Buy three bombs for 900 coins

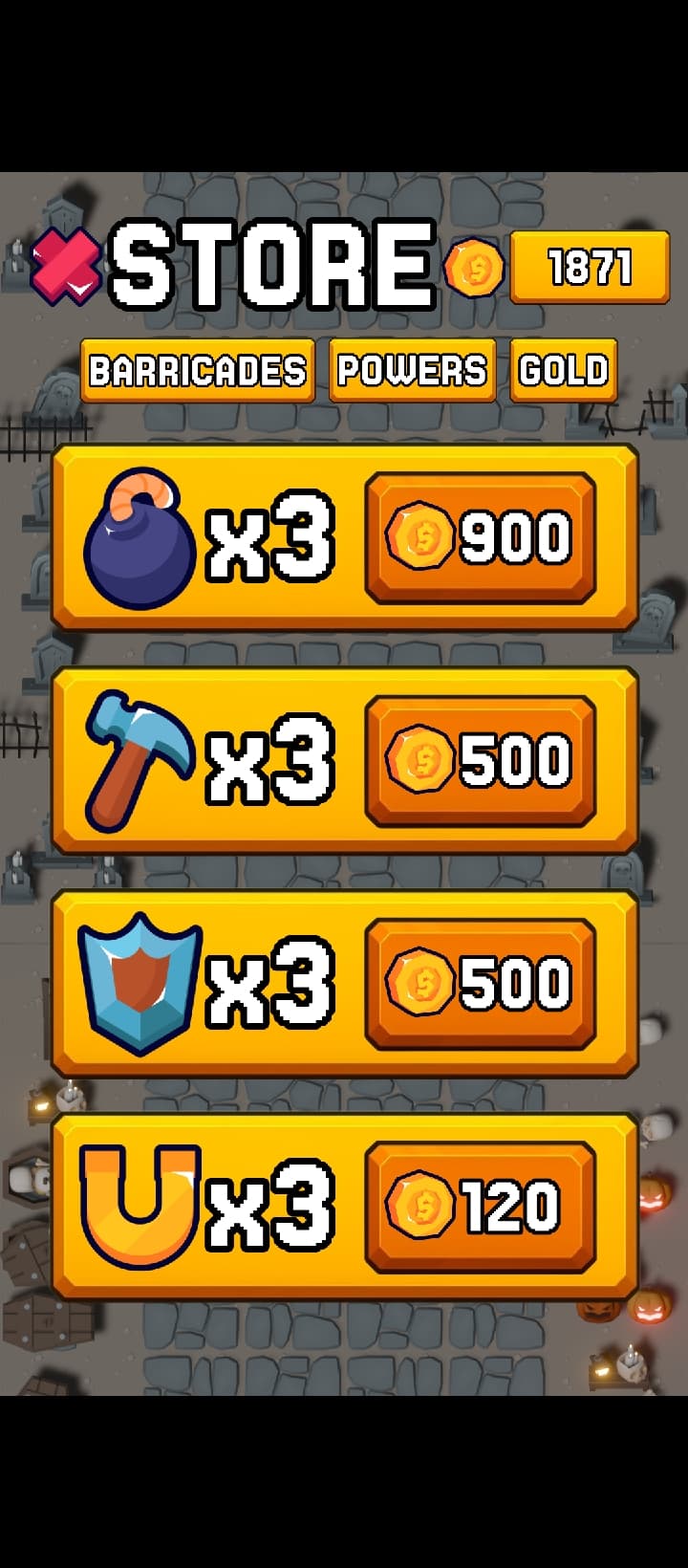click(481, 537)
